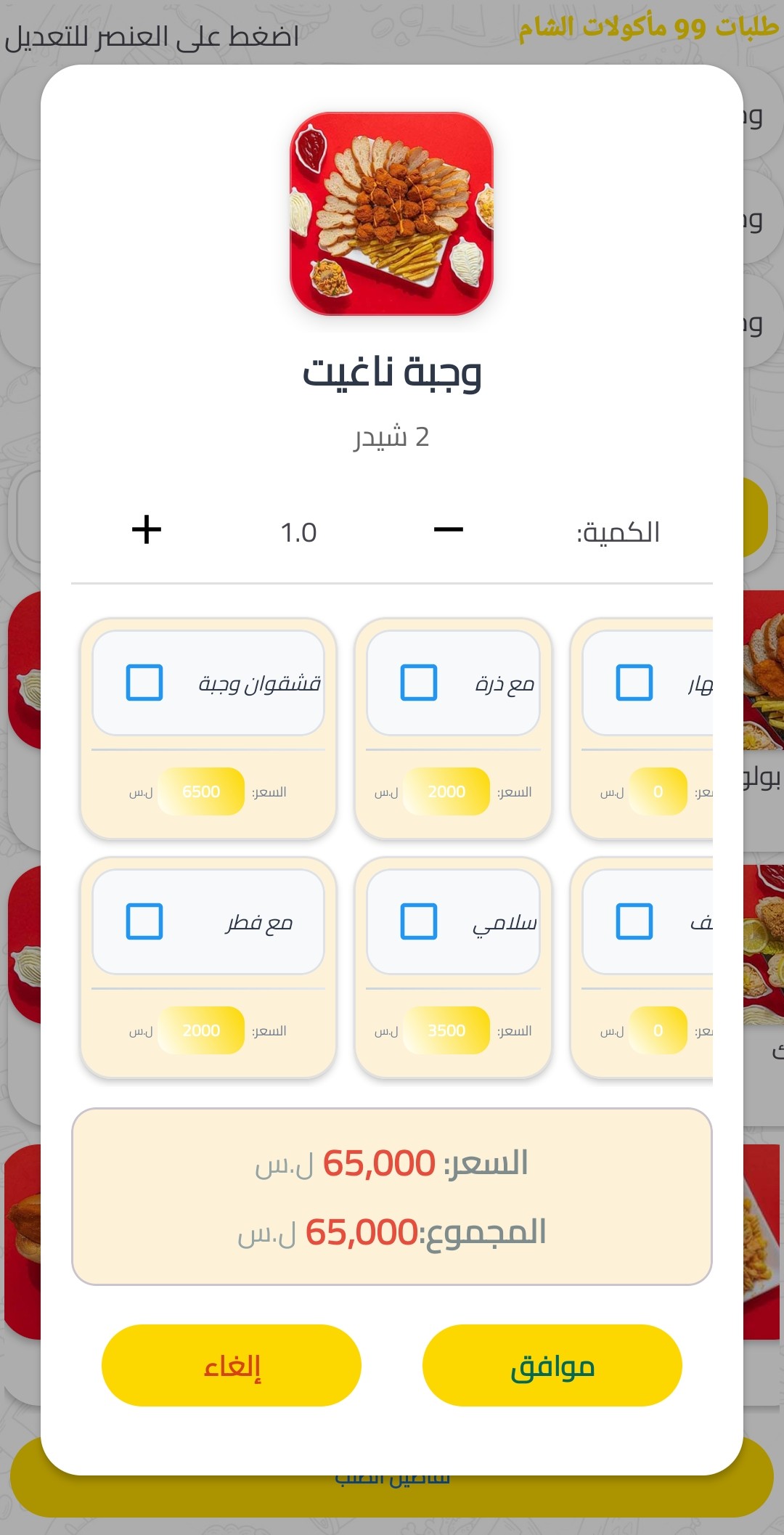
Task: Tap the minus icon to decrease quantity
Action: [449, 531]
